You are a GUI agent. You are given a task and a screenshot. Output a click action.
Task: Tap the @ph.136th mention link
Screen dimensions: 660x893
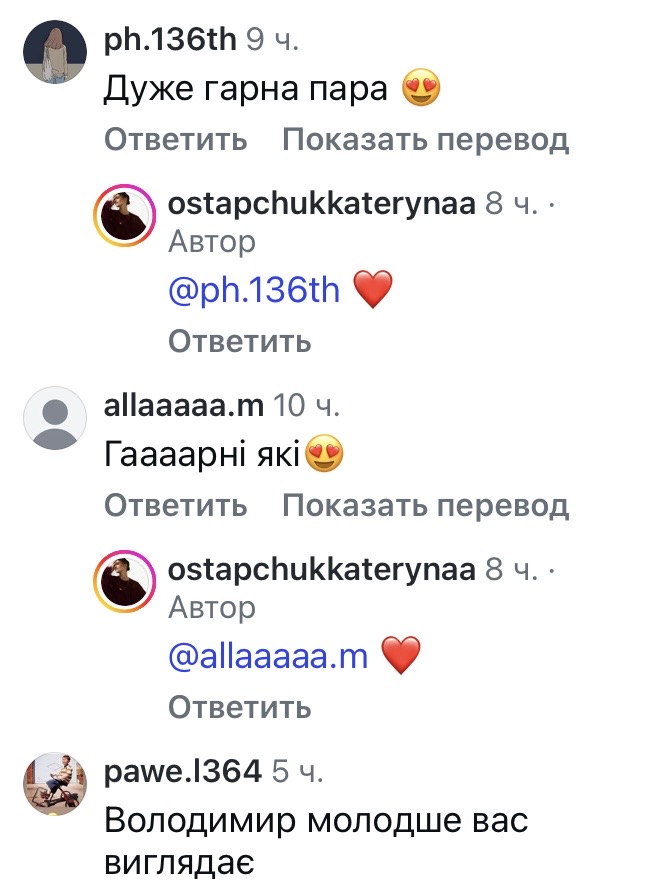click(x=254, y=291)
